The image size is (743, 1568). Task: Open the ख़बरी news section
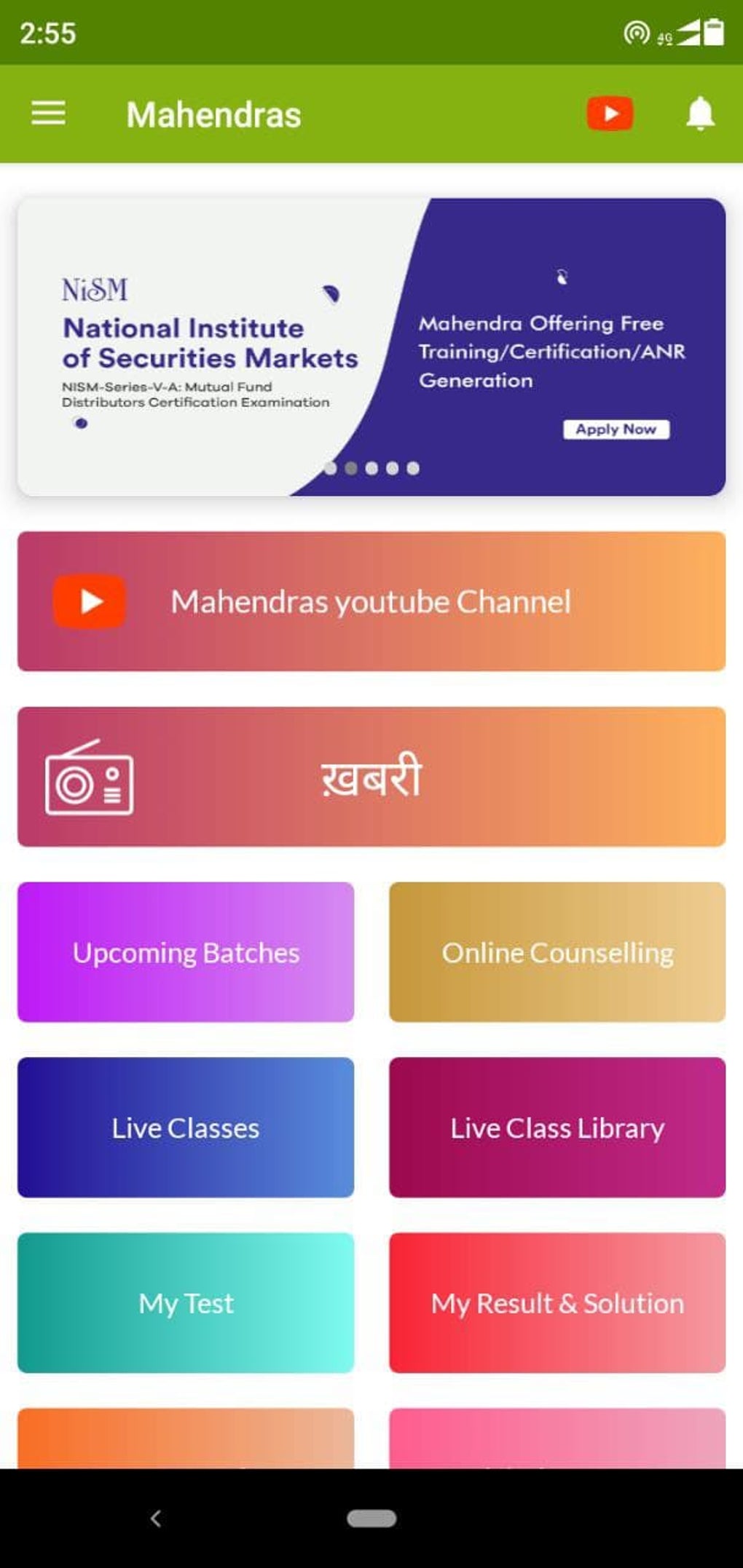373,777
